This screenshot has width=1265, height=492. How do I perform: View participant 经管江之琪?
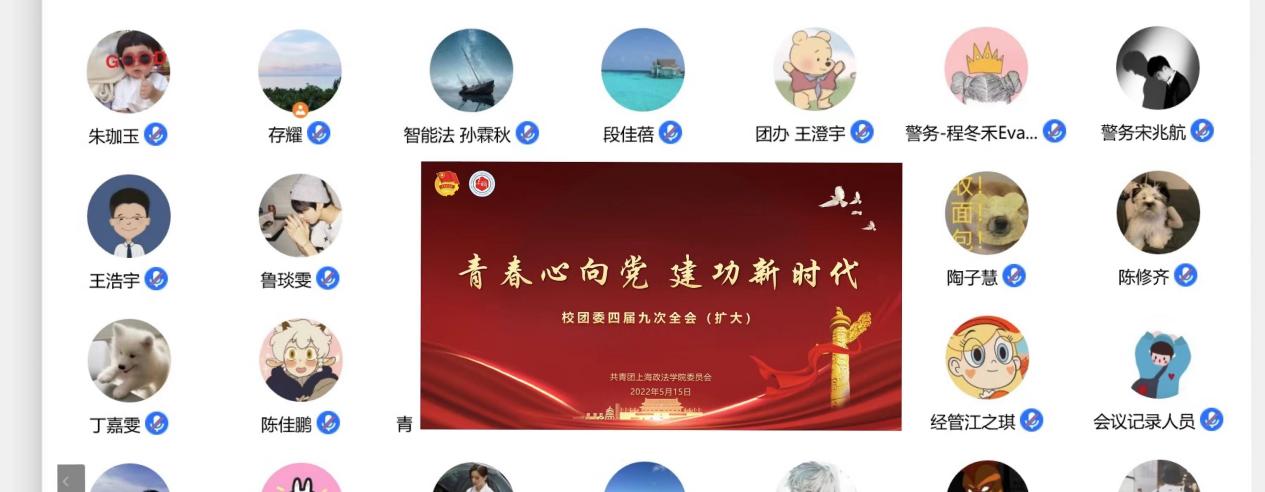point(987,358)
